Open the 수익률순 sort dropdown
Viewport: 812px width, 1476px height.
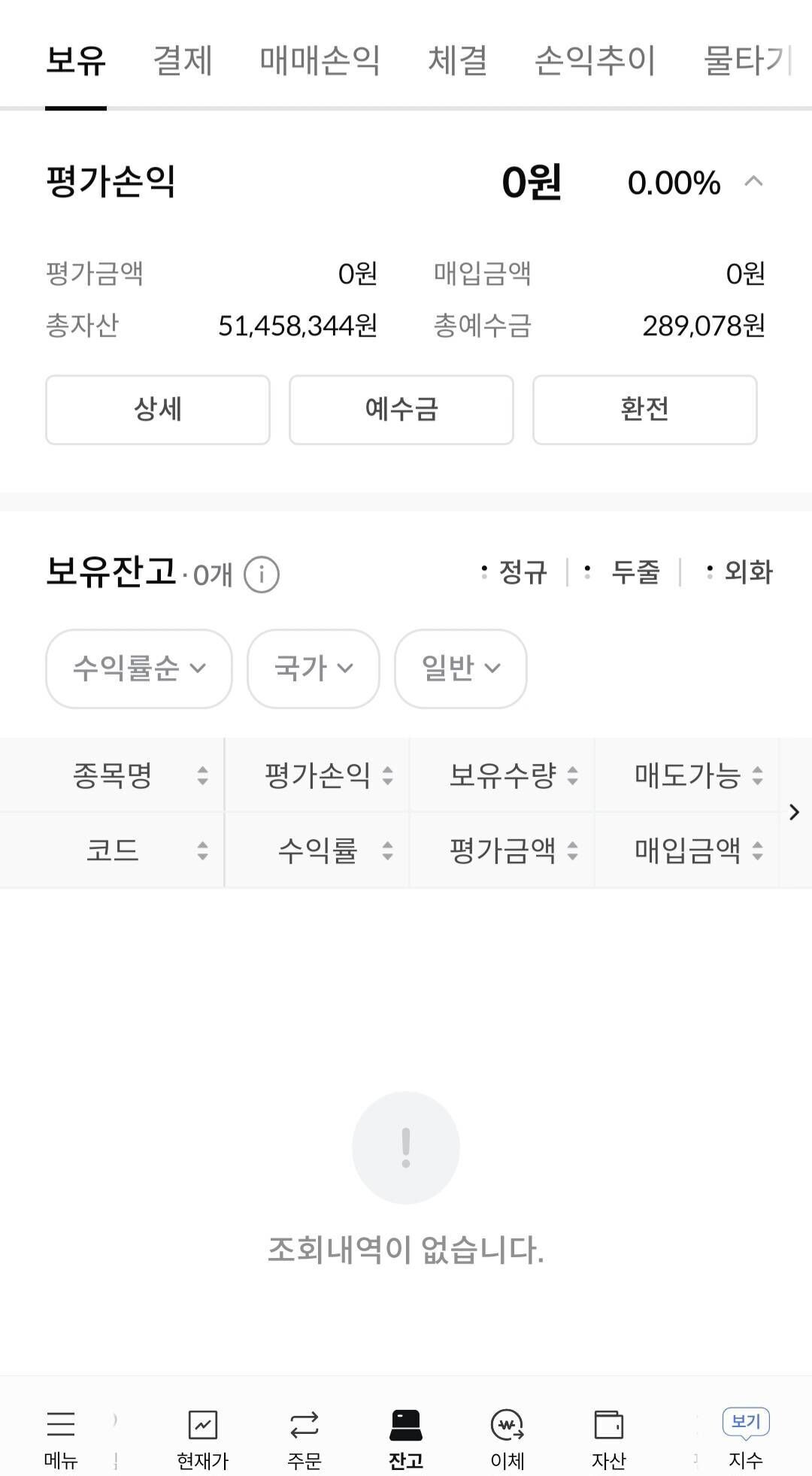click(x=138, y=668)
